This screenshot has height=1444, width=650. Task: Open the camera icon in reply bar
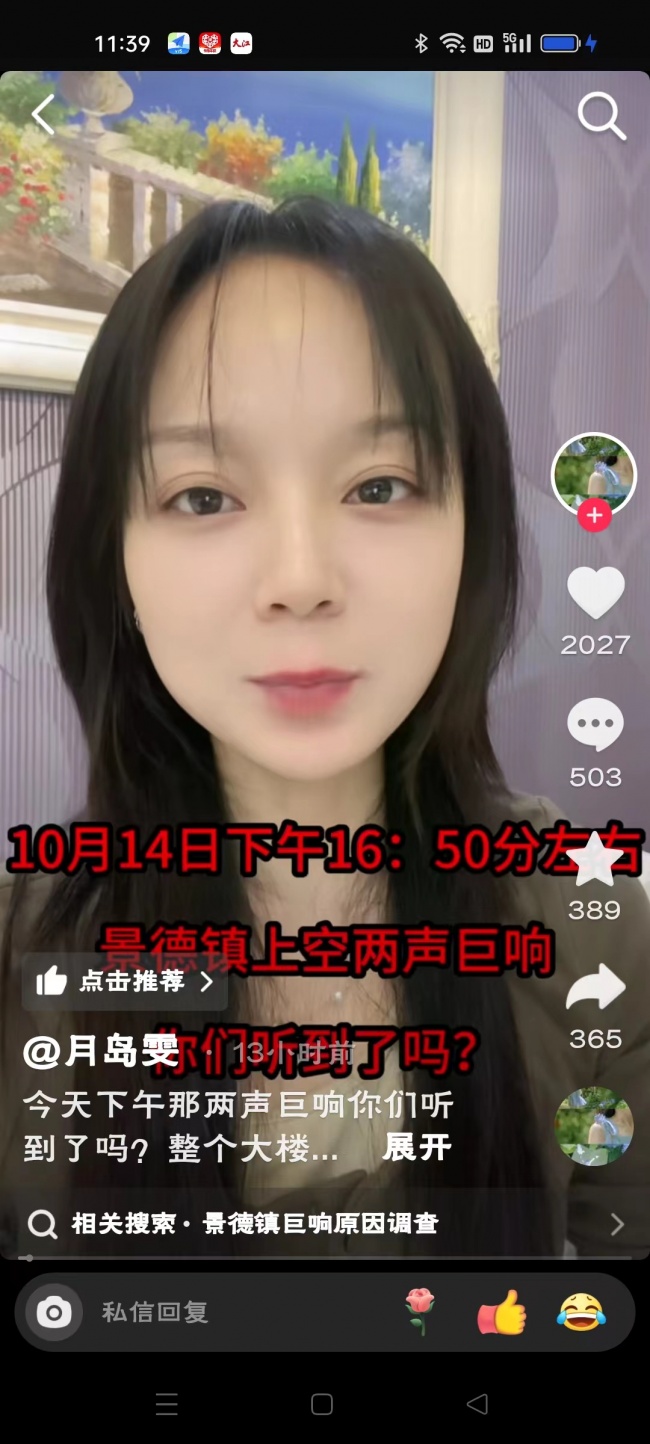54,1312
